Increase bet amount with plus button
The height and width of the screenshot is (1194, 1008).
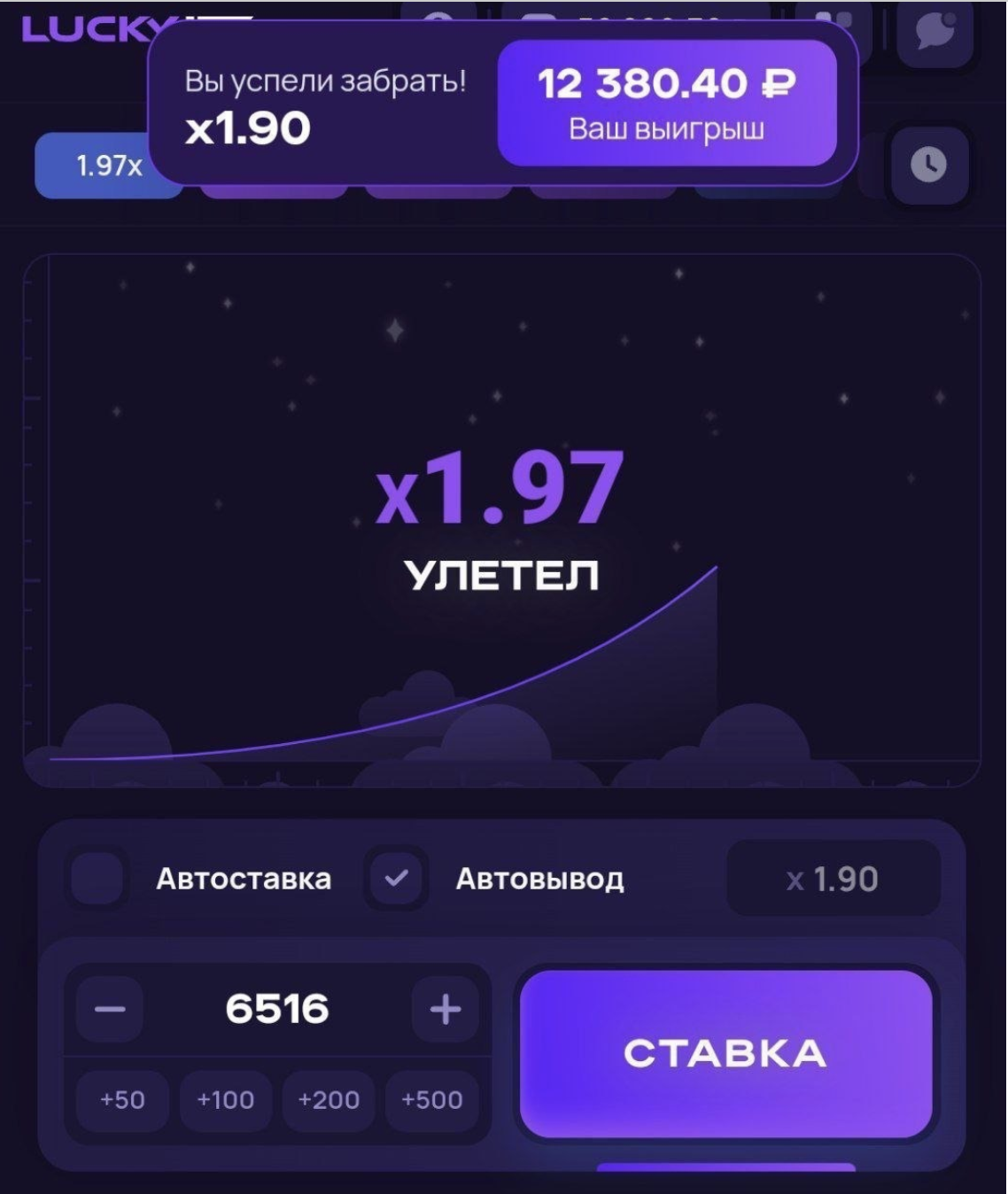click(445, 1009)
